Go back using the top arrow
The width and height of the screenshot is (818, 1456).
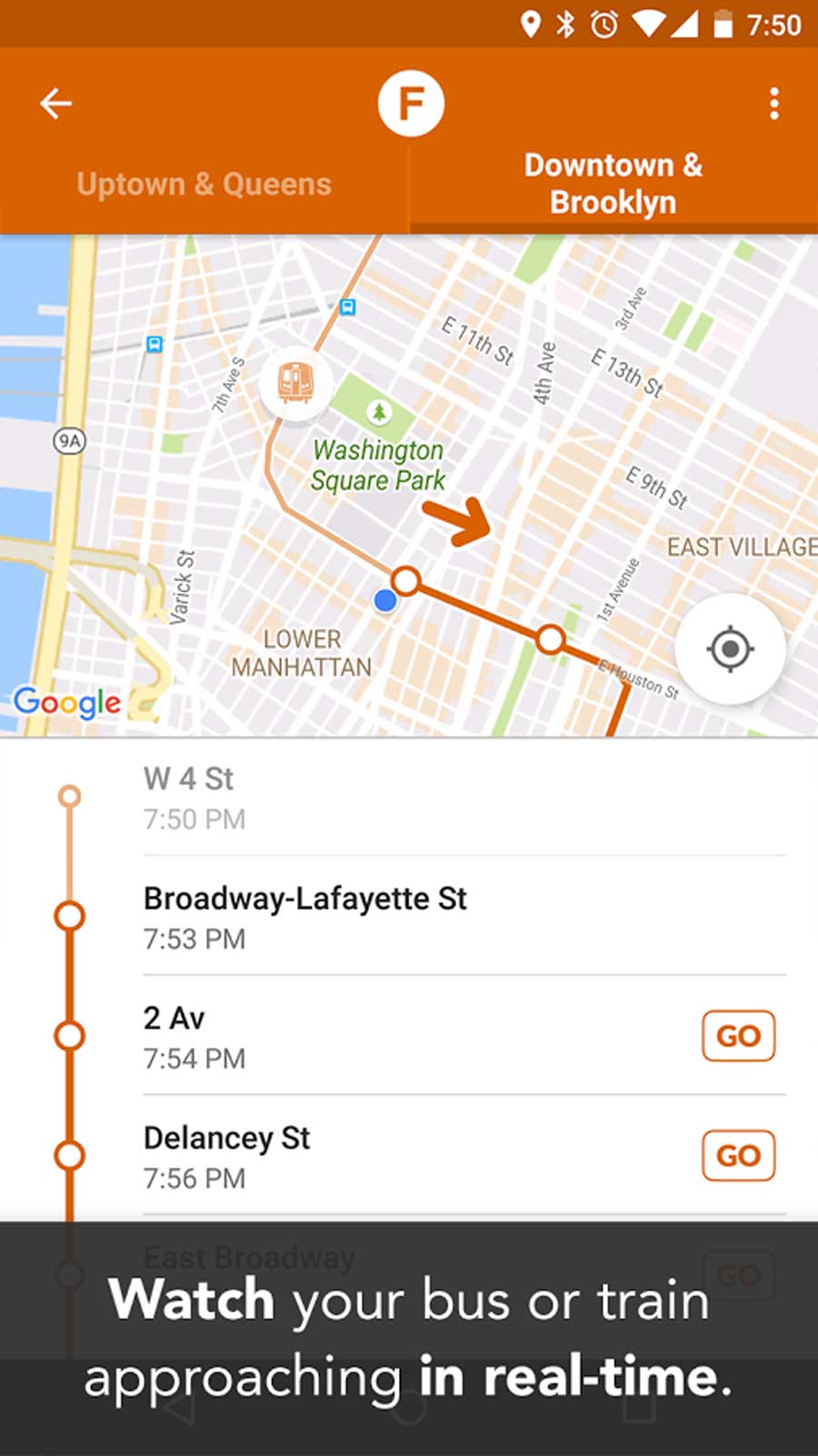pyautogui.click(x=55, y=104)
